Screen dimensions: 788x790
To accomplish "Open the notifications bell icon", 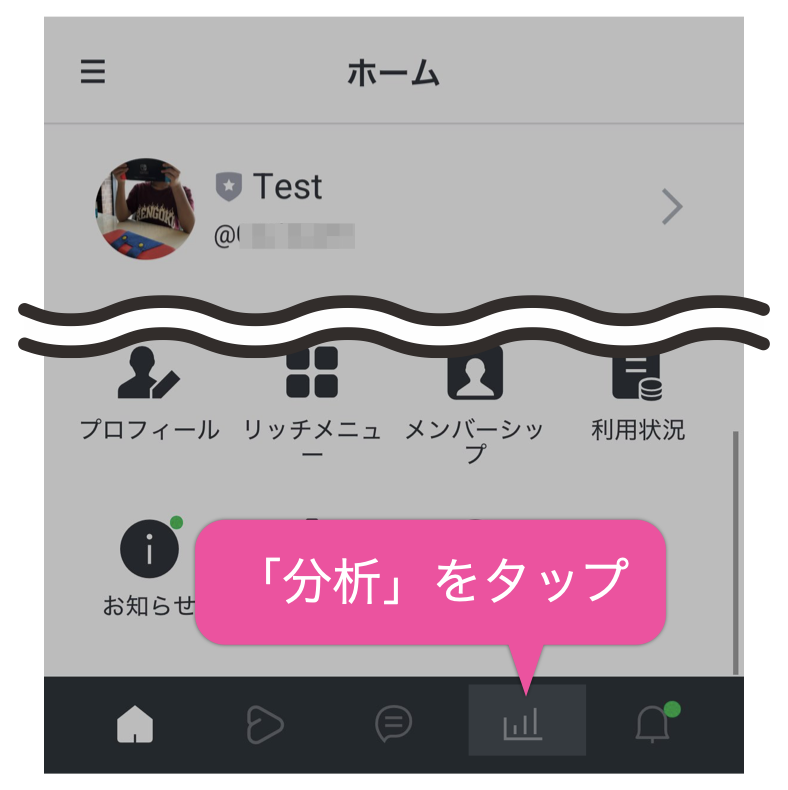I will pos(652,721).
